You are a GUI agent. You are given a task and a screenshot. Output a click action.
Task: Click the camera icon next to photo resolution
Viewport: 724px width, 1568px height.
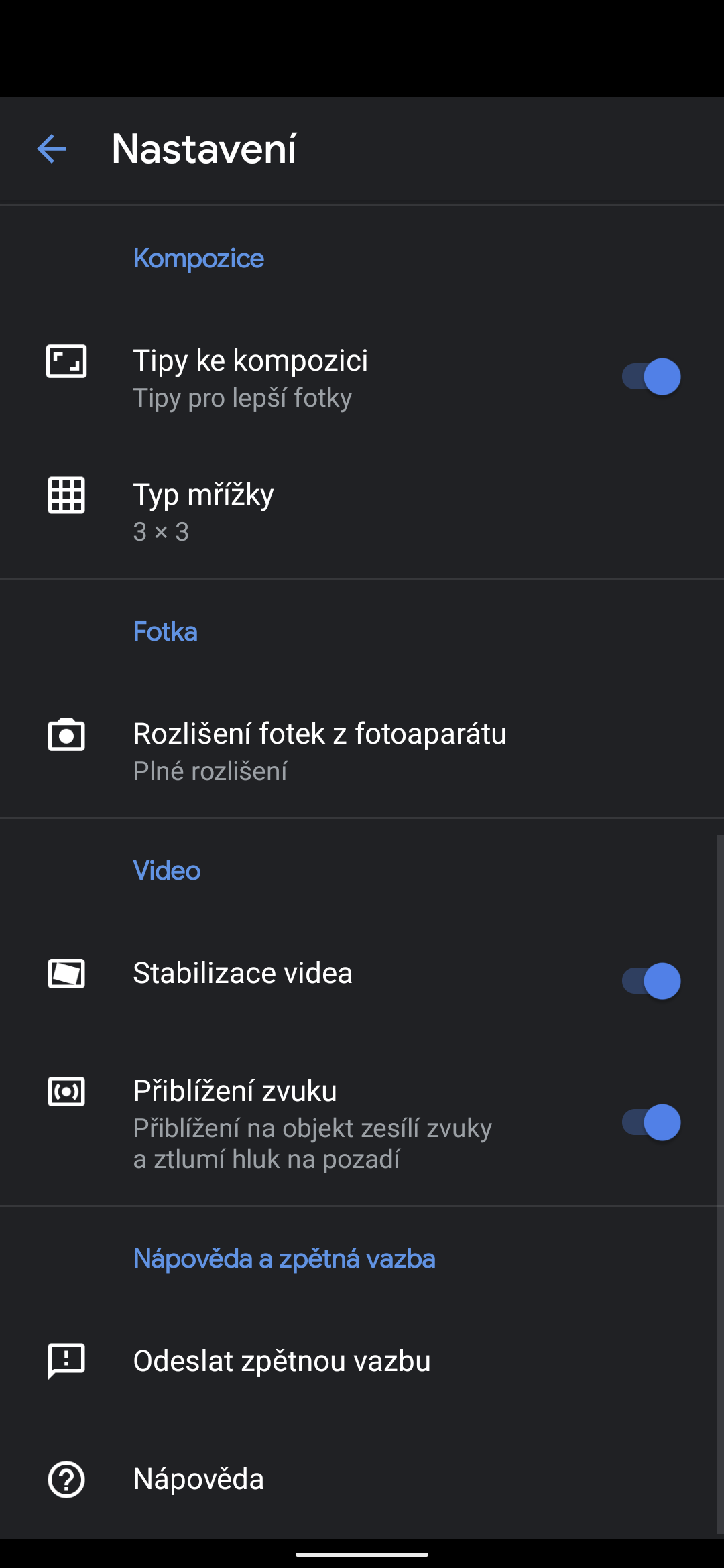coord(66,734)
